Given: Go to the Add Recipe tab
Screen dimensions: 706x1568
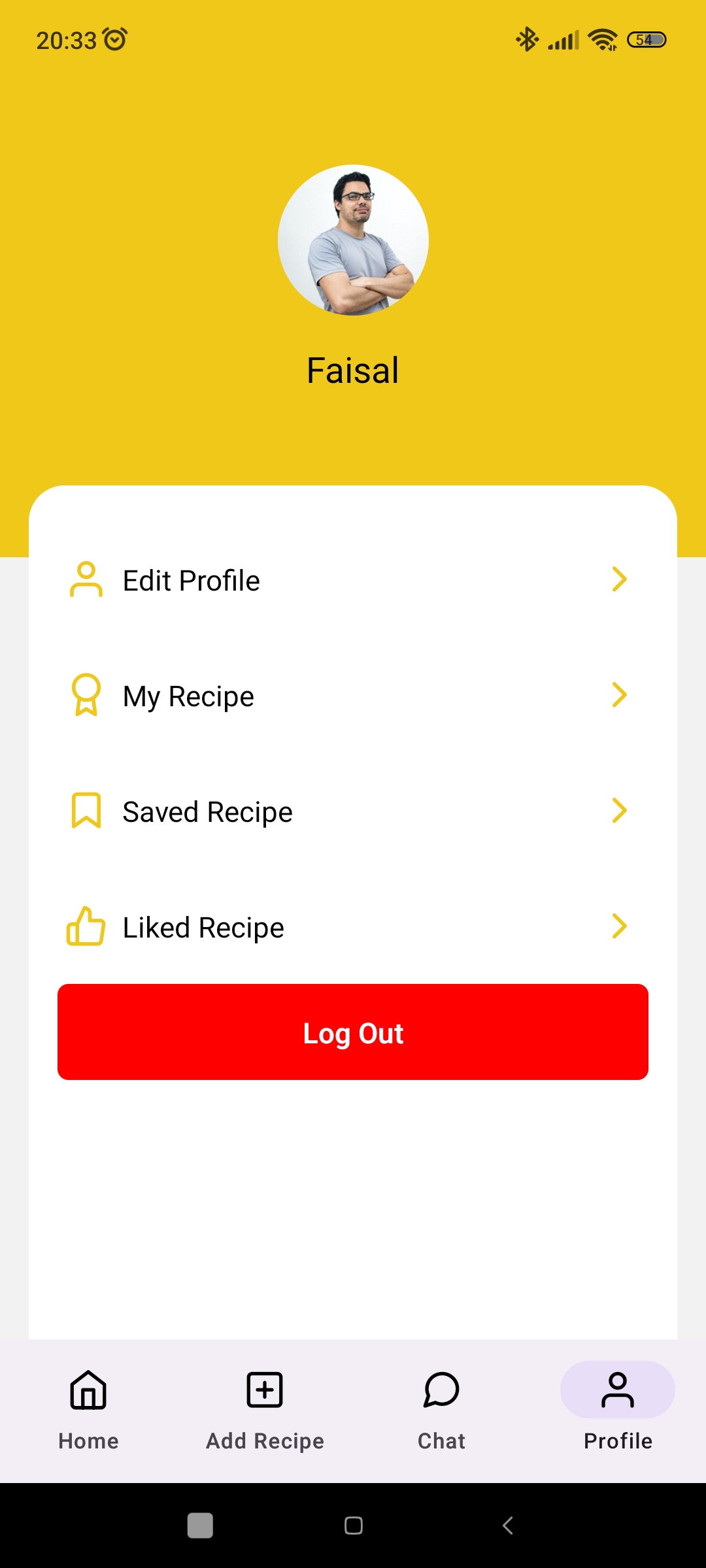Looking at the screenshot, I should (x=265, y=1410).
